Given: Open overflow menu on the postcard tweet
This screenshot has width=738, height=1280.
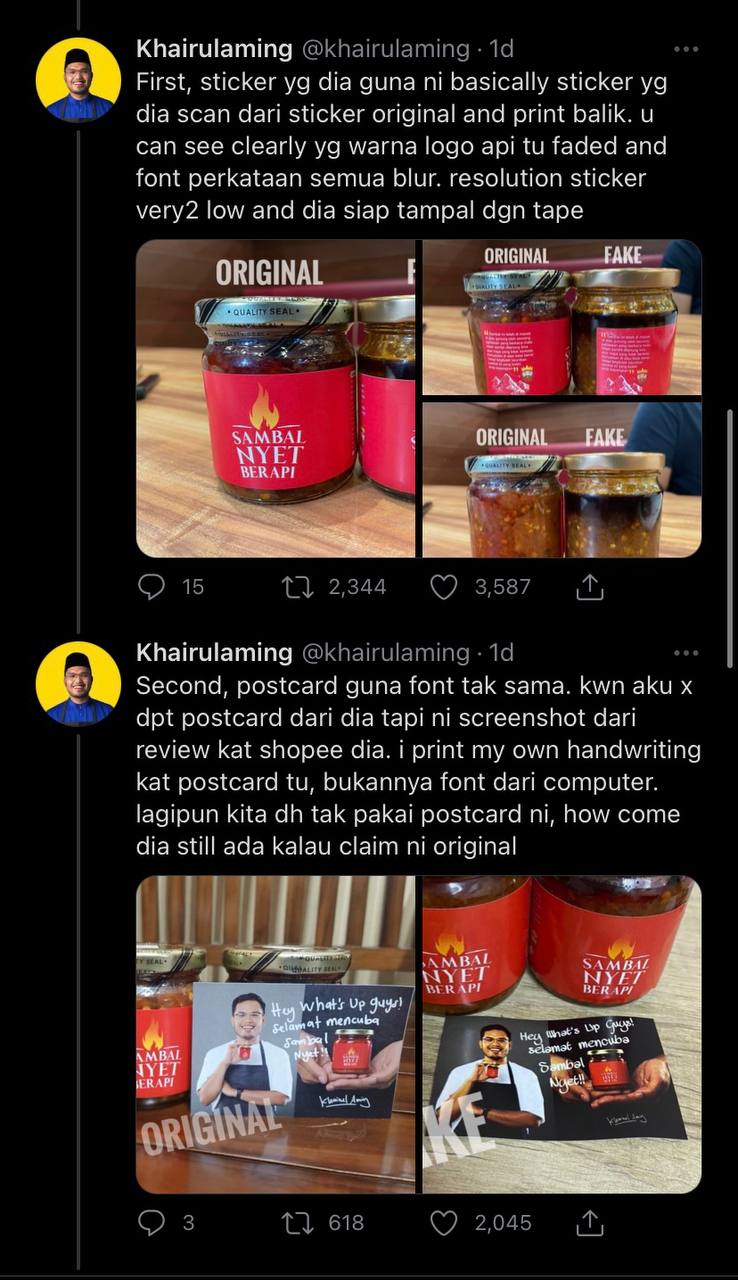Looking at the screenshot, I should 686,652.
